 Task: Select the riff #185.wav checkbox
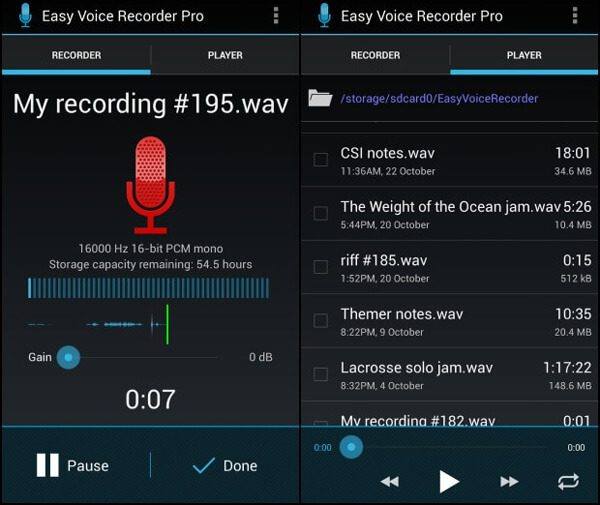click(x=320, y=267)
